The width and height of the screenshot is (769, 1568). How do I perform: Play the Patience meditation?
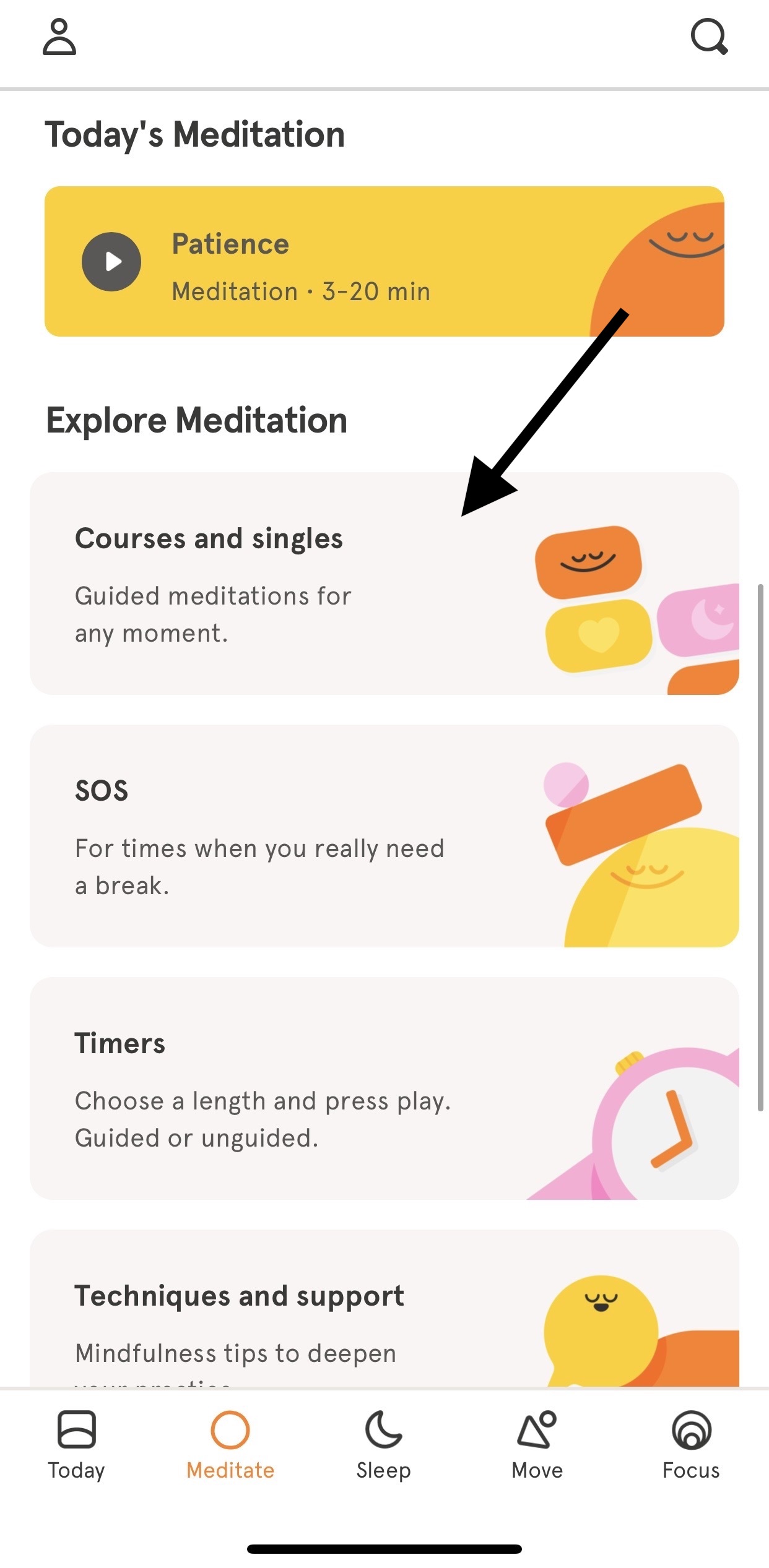(111, 262)
